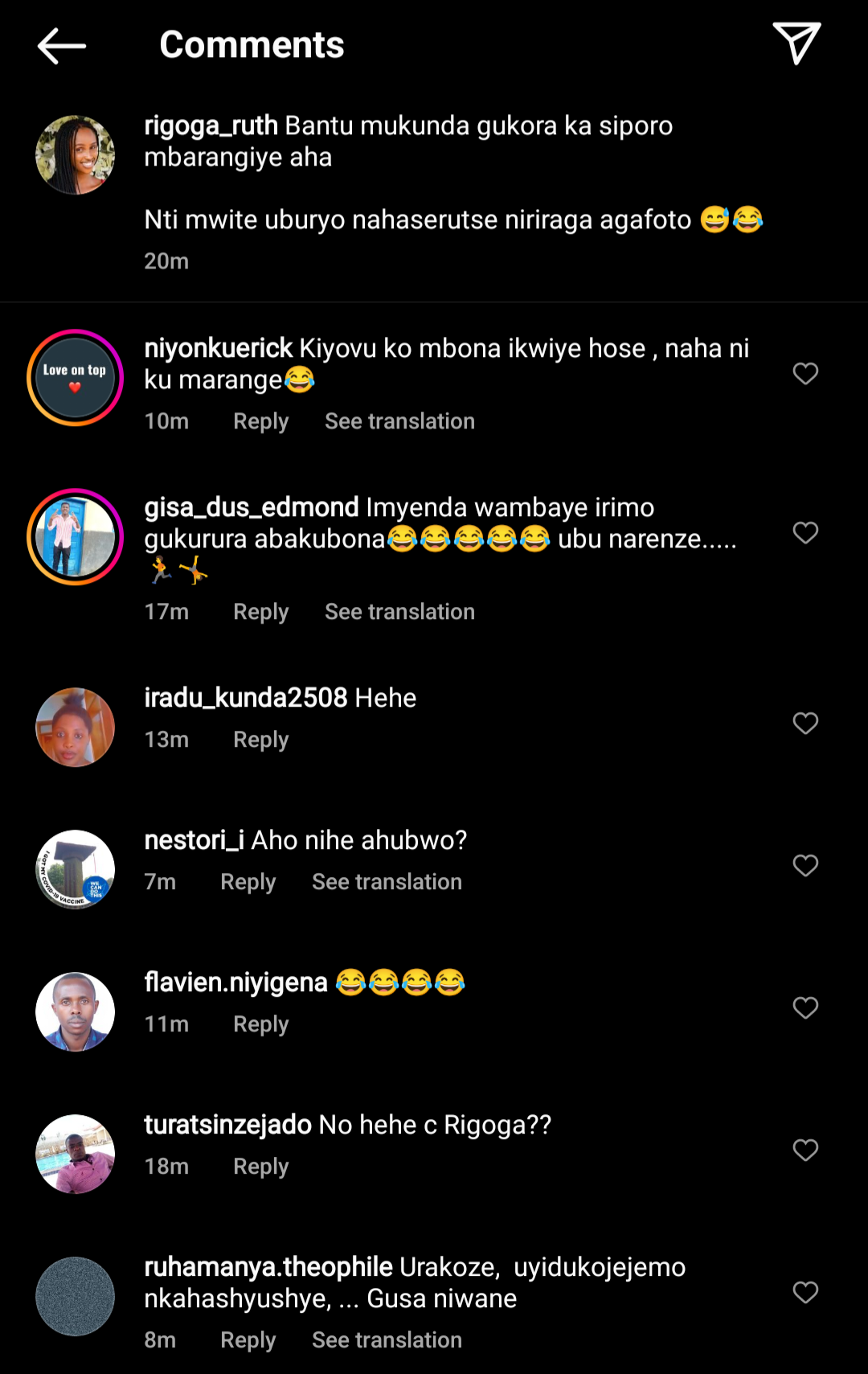The image size is (868, 1374).
Task: Like gisa_dus_edmond's comment
Action: pyautogui.click(x=805, y=532)
